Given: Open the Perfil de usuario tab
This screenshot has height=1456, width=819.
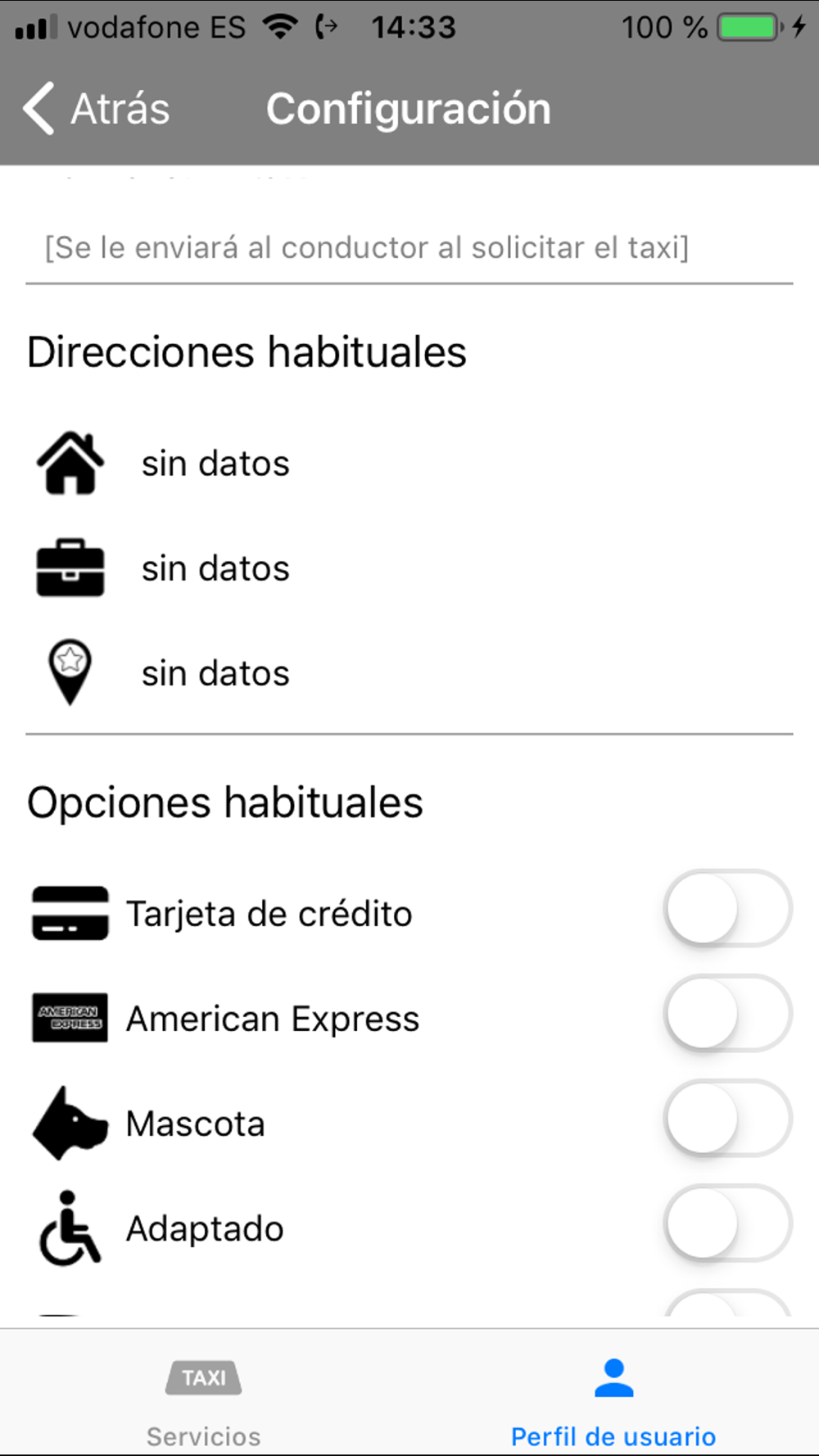Looking at the screenshot, I should 613,1402.
